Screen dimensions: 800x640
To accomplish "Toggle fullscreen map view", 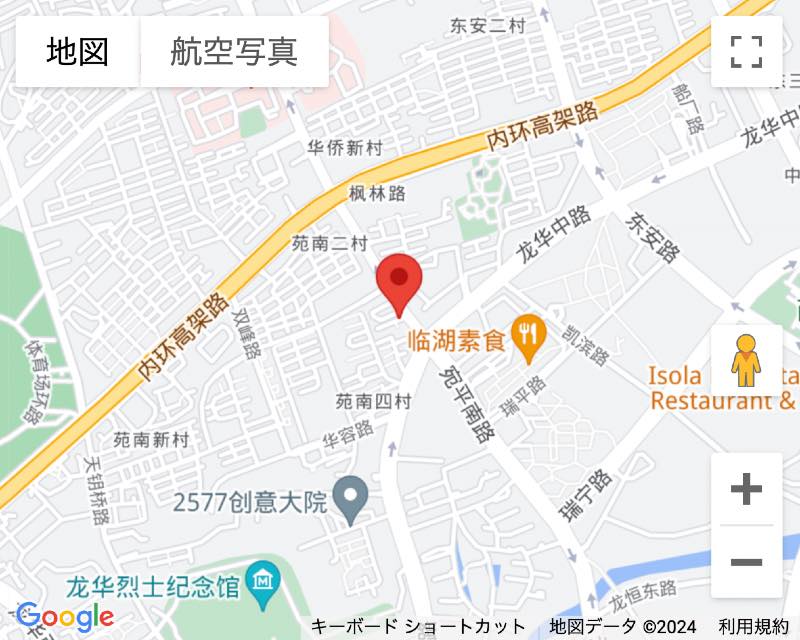I will coord(746,51).
